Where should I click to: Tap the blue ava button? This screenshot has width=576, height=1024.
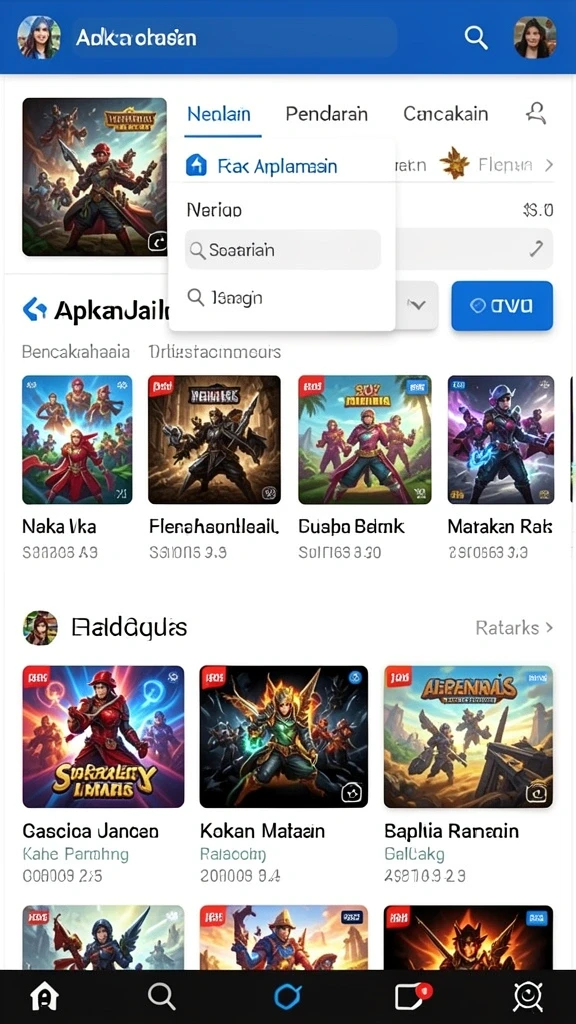click(502, 306)
